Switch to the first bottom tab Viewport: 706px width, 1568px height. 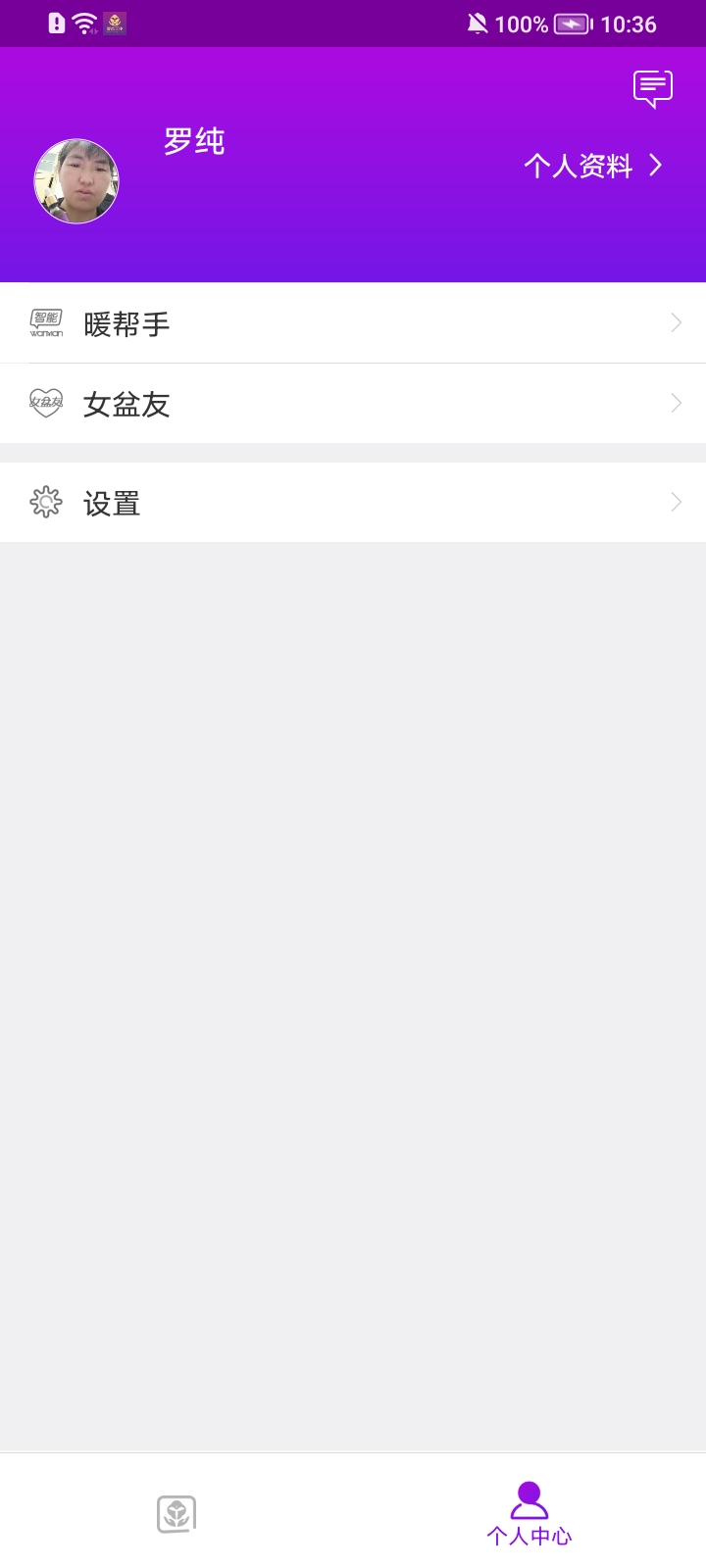pyautogui.click(x=176, y=1514)
